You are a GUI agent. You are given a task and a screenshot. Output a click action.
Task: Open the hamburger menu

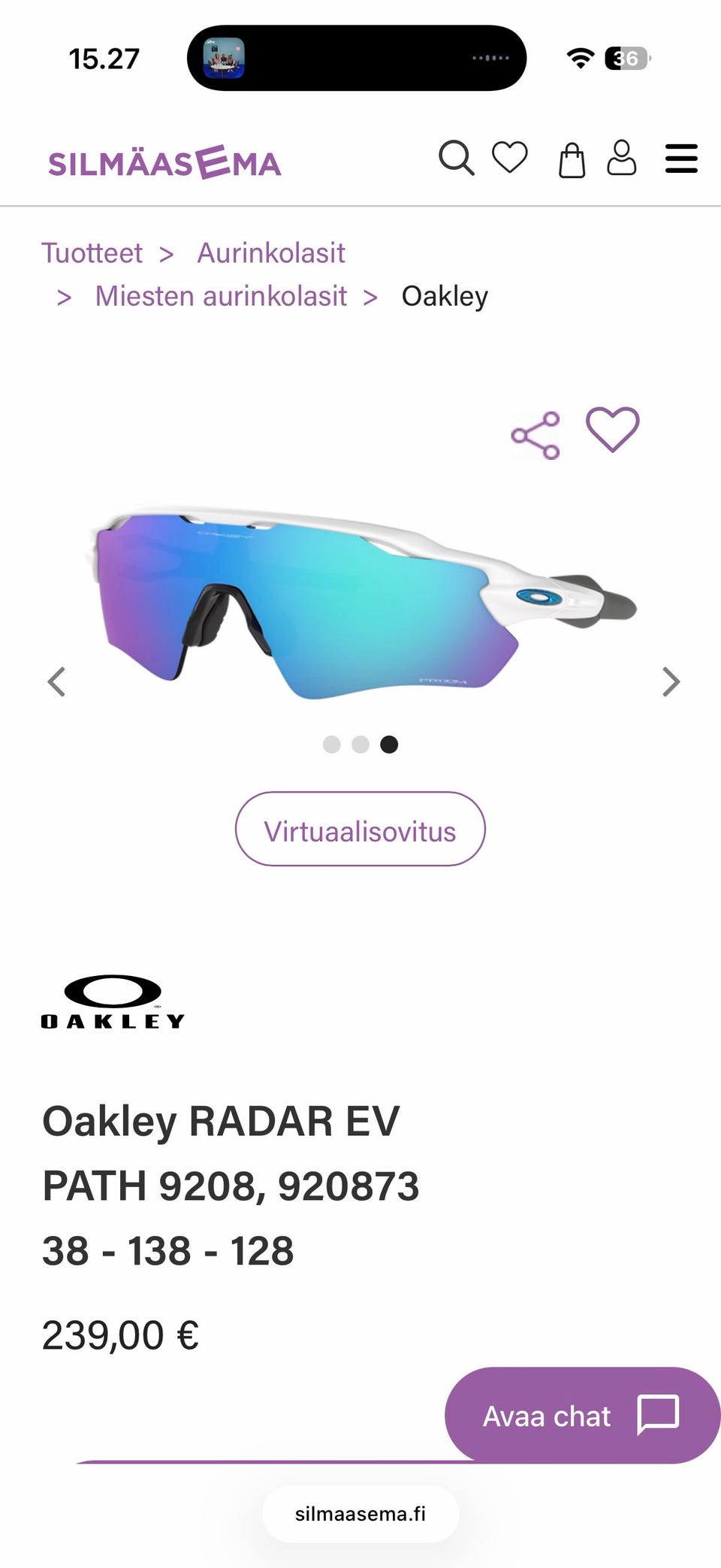coord(681,159)
